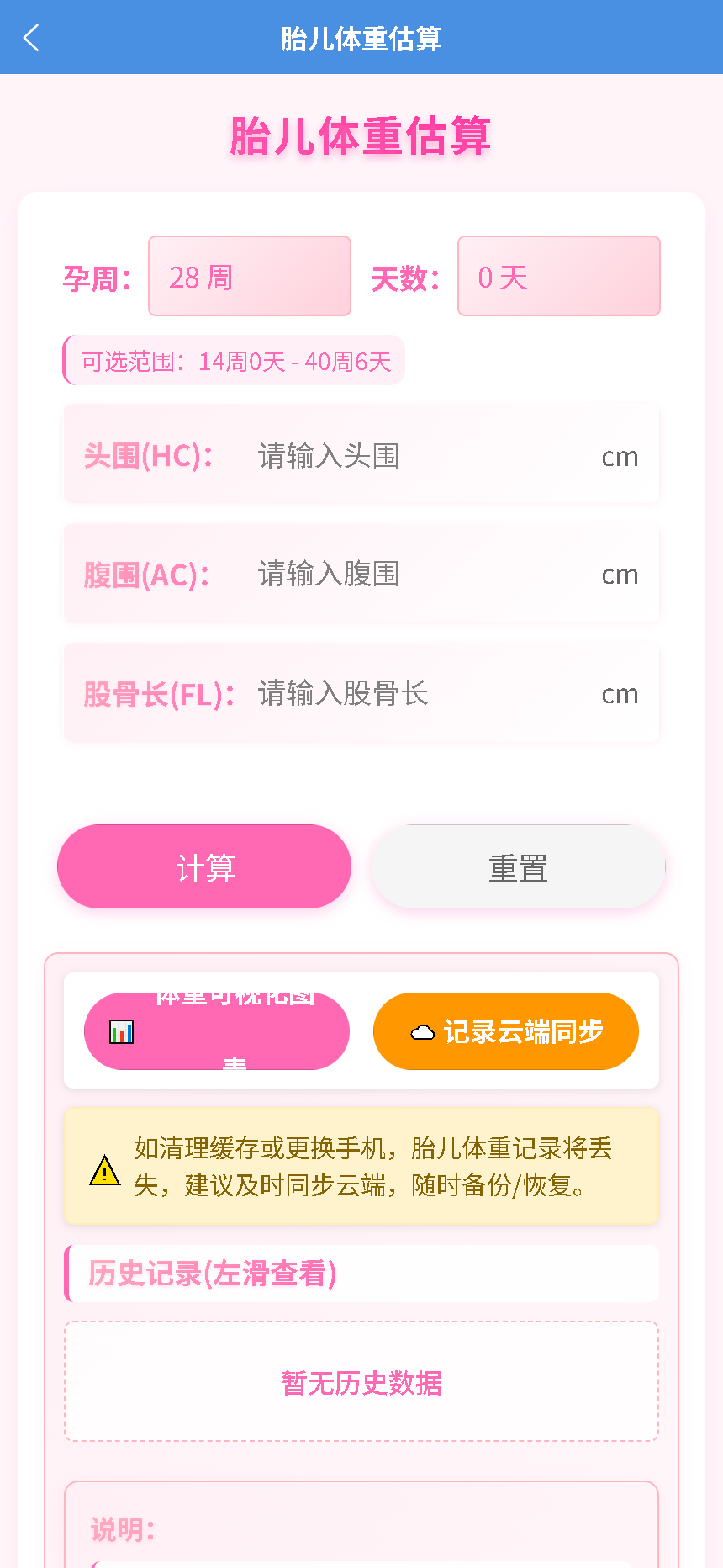Open the 孕周 week selector showing 28周
Viewport: 723px width, 1568px height.
249,276
